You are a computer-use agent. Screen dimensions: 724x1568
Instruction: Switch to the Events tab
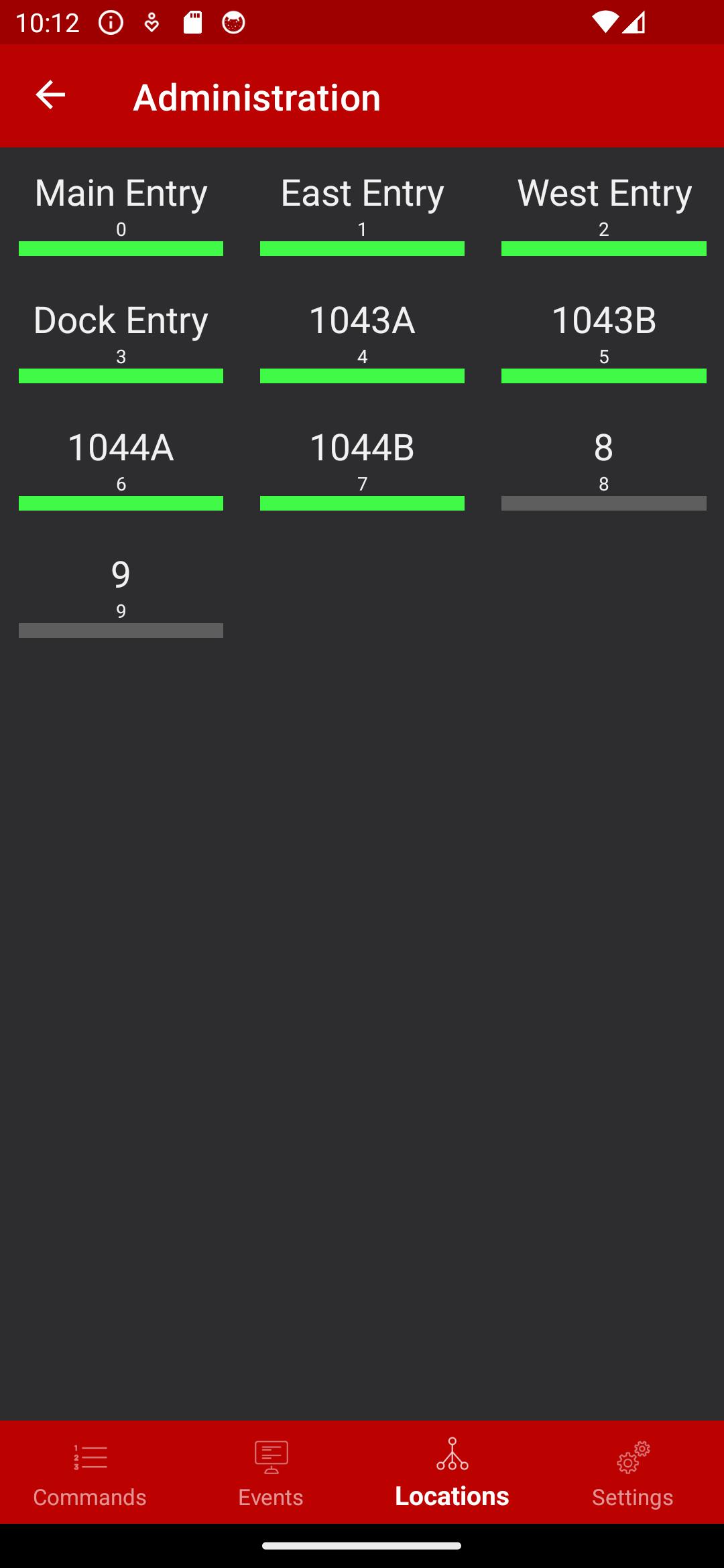pos(271,1472)
